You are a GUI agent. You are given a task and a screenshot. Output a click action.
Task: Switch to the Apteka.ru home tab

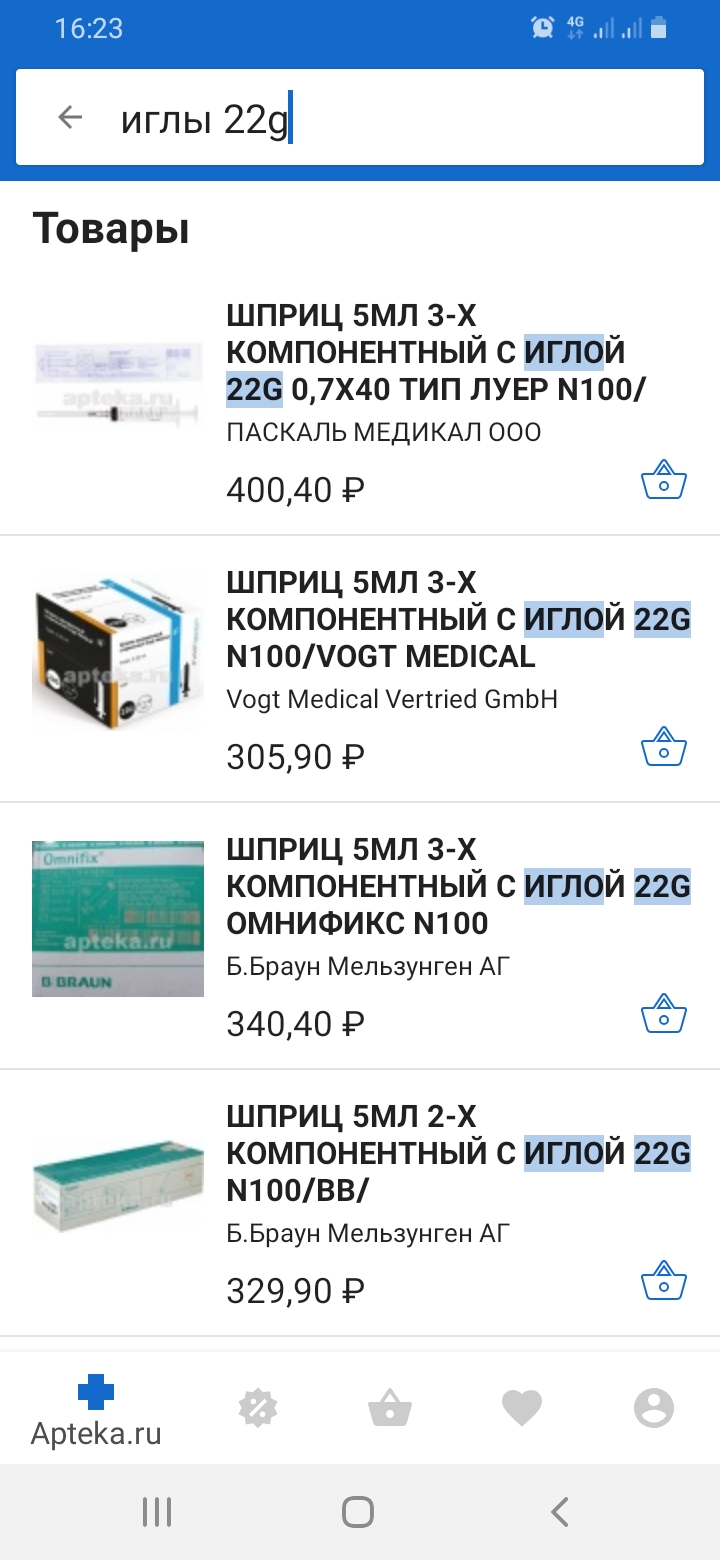click(x=96, y=1410)
